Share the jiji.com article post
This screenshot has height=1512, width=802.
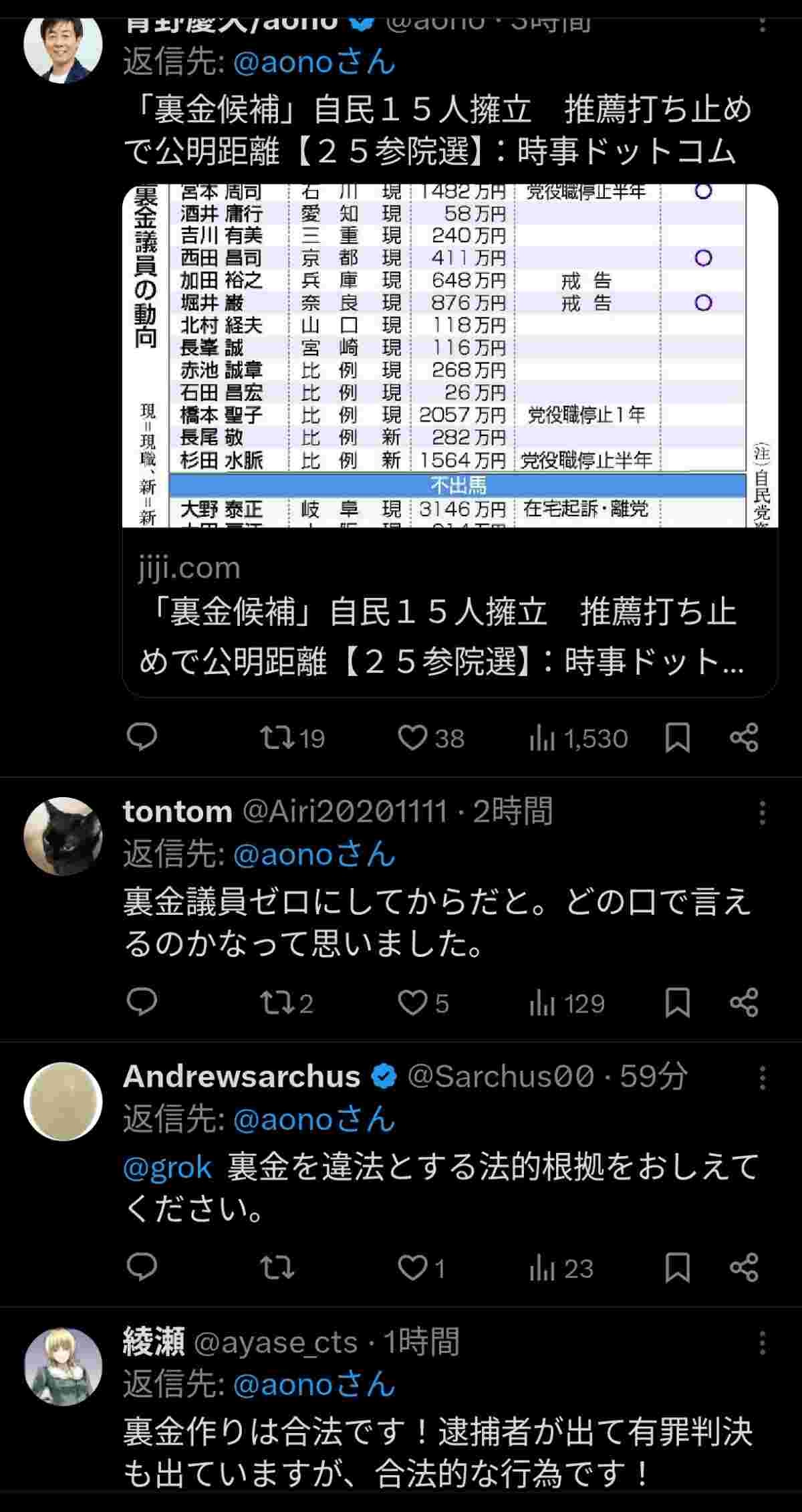click(x=744, y=738)
